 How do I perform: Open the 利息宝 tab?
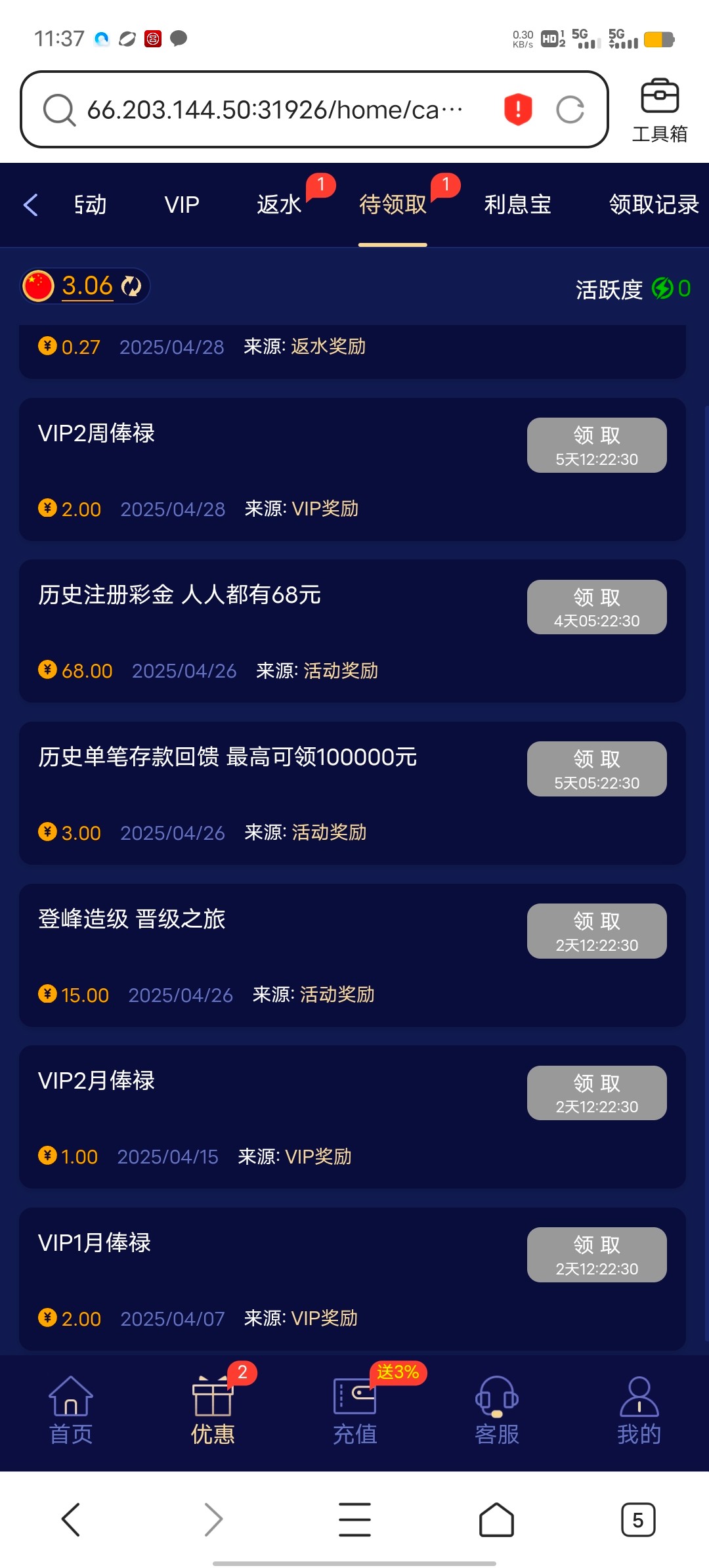[517, 205]
